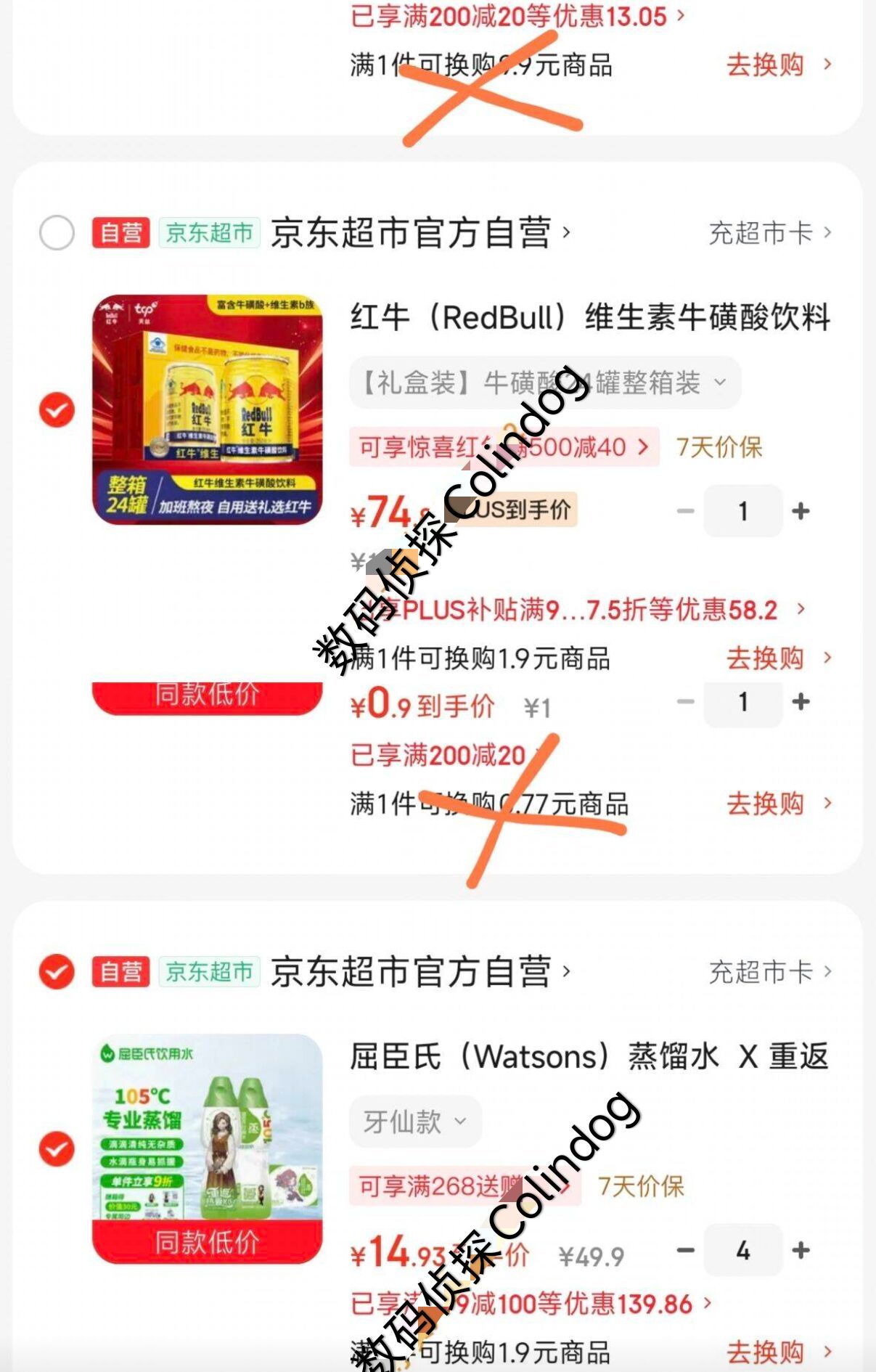Increase the Watsons quantity above 4
Screen dimensions: 876x1372
pyautogui.click(x=801, y=1250)
